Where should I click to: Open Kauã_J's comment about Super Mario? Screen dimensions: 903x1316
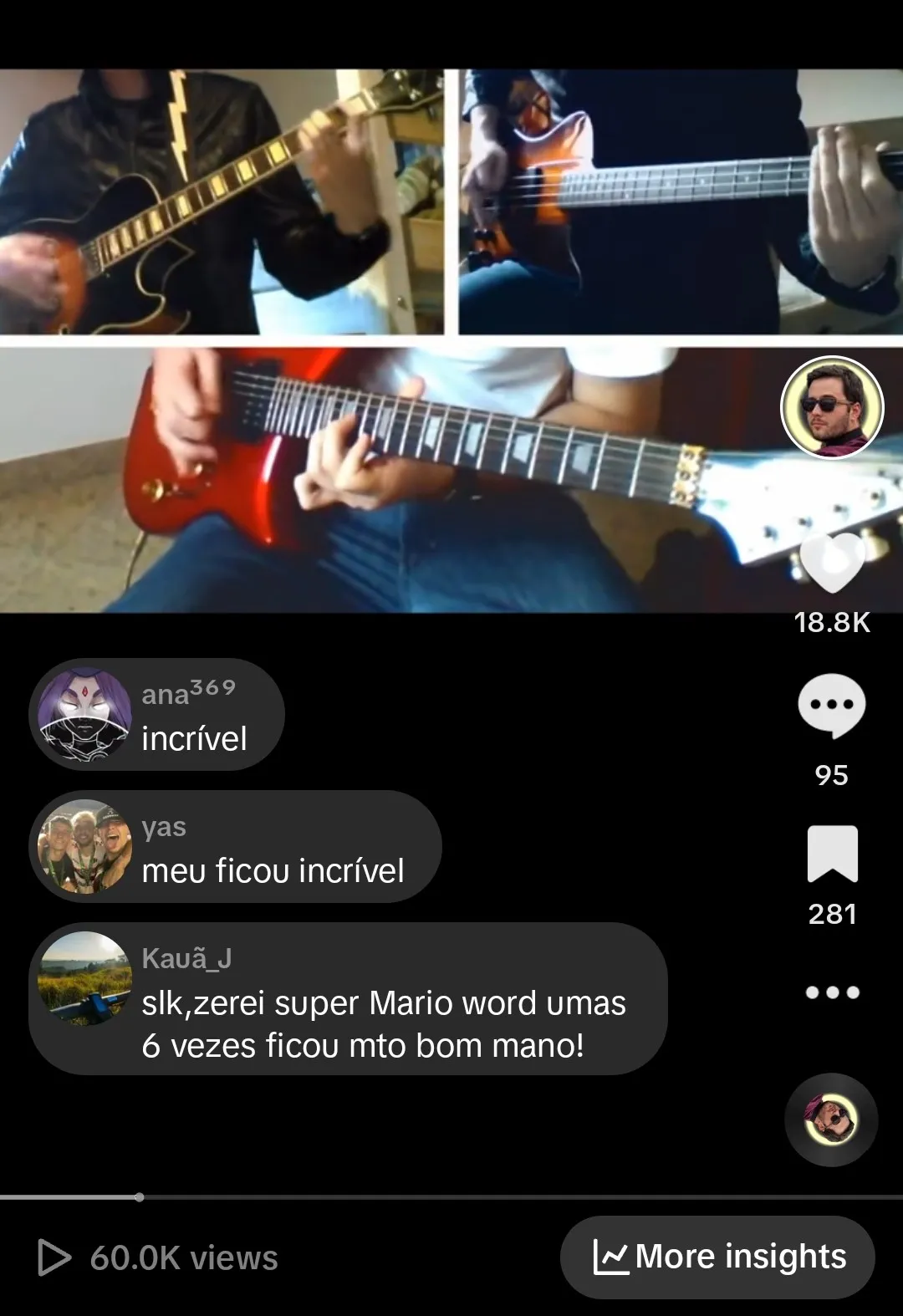click(348, 999)
